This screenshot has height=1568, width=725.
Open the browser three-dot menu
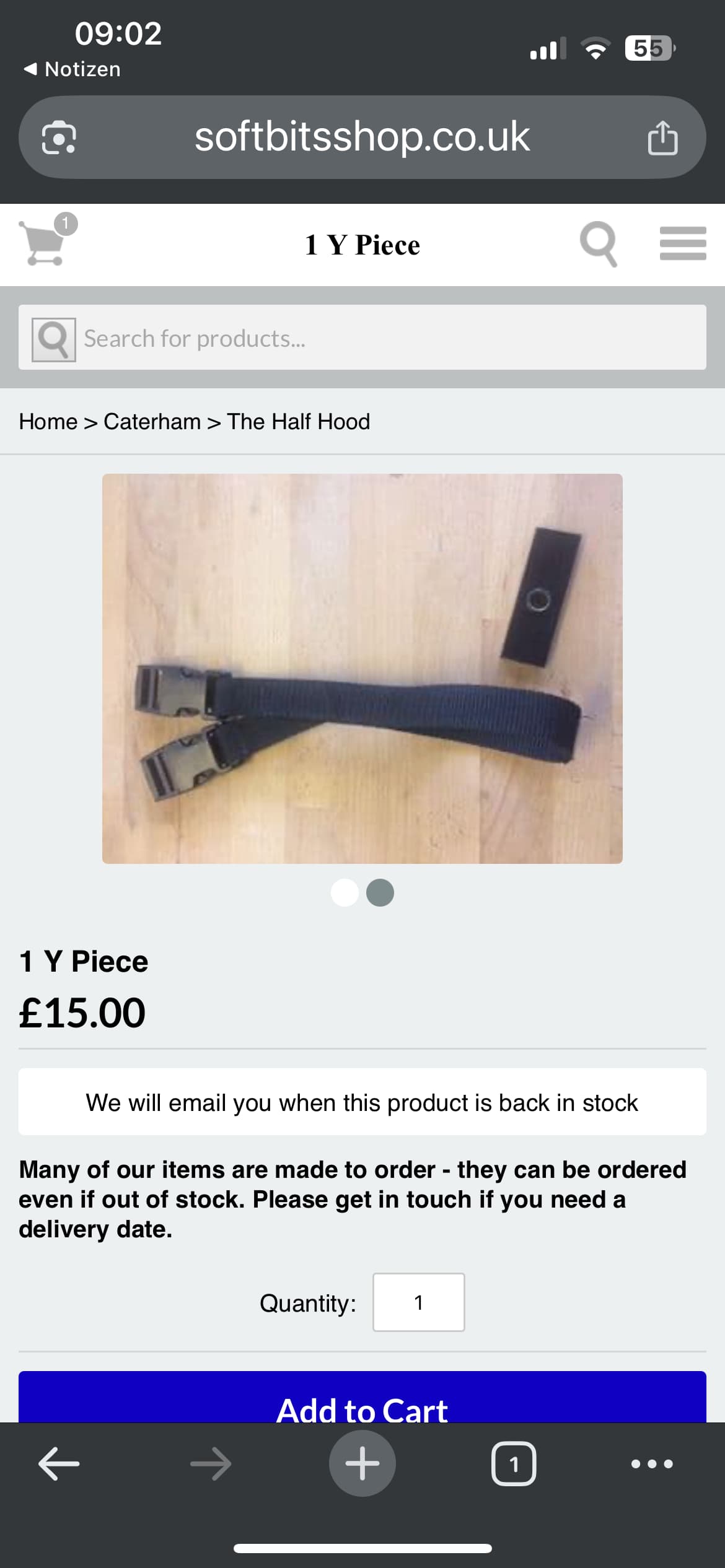652,1464
